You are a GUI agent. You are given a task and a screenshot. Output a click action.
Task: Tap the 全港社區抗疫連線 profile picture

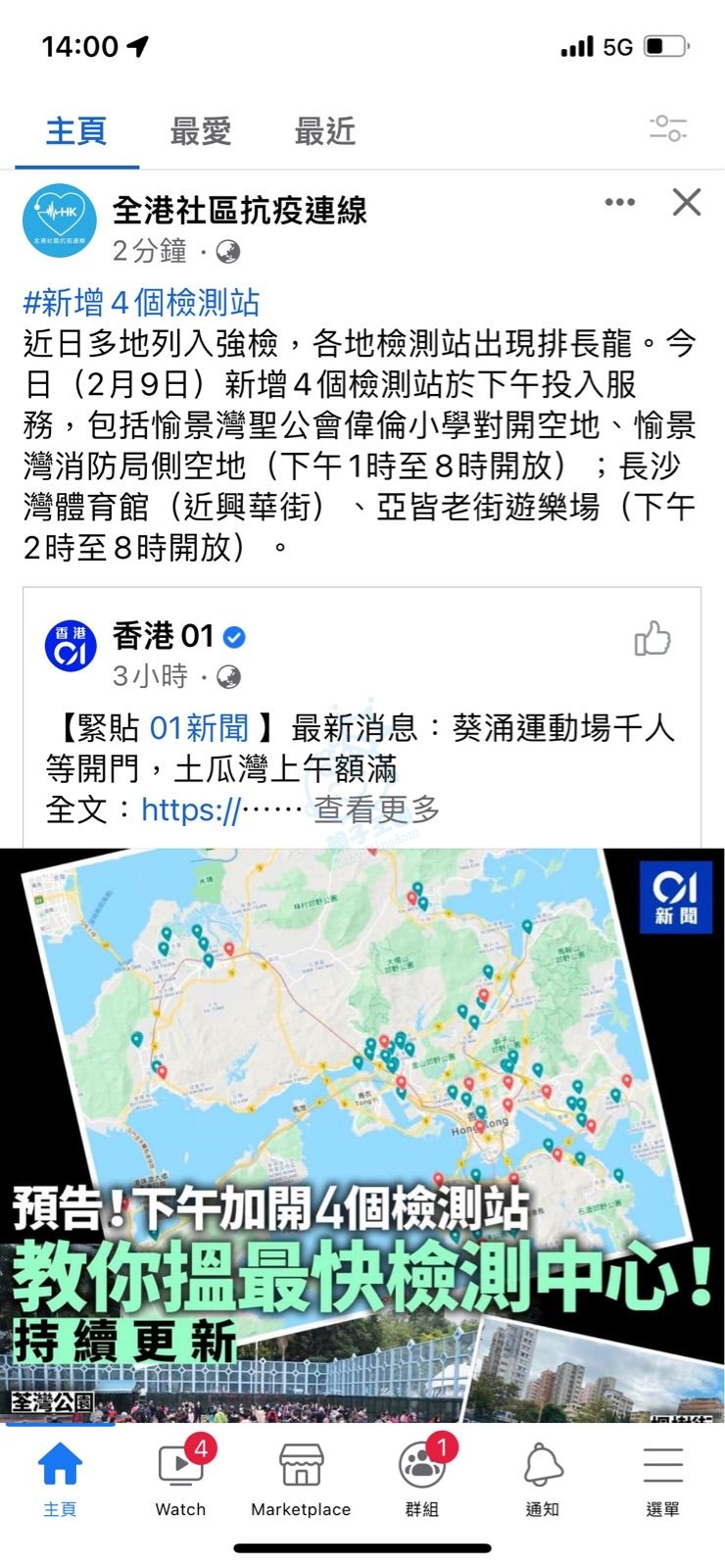(x=60, y=221)
